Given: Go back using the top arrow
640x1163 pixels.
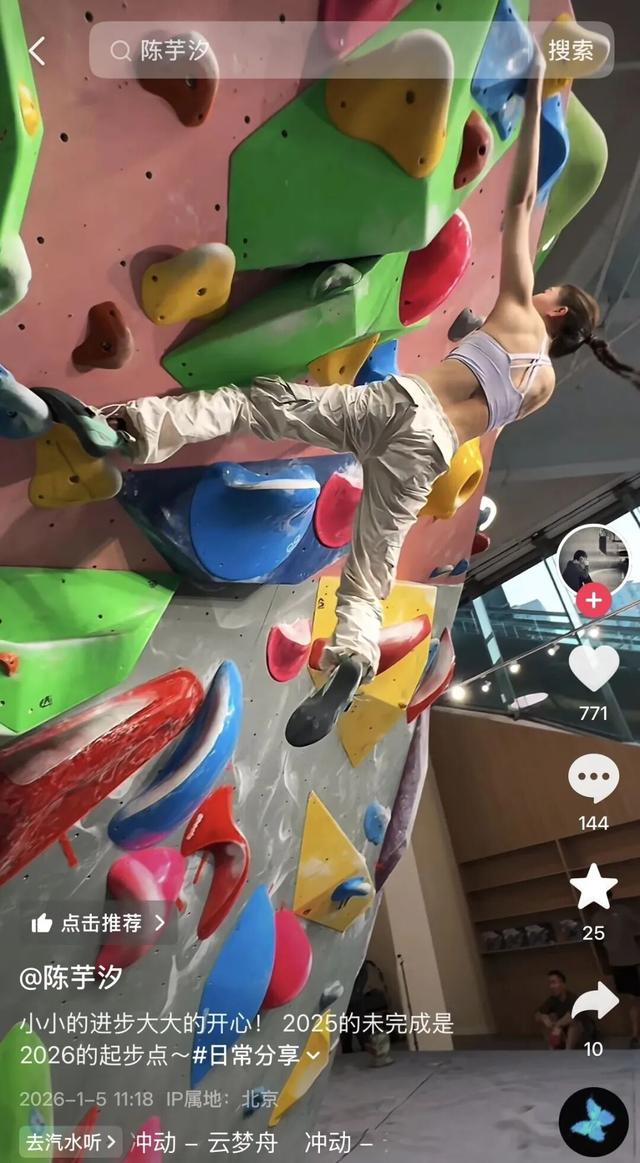Looking at the screenshot, I should tap(37, 51).
